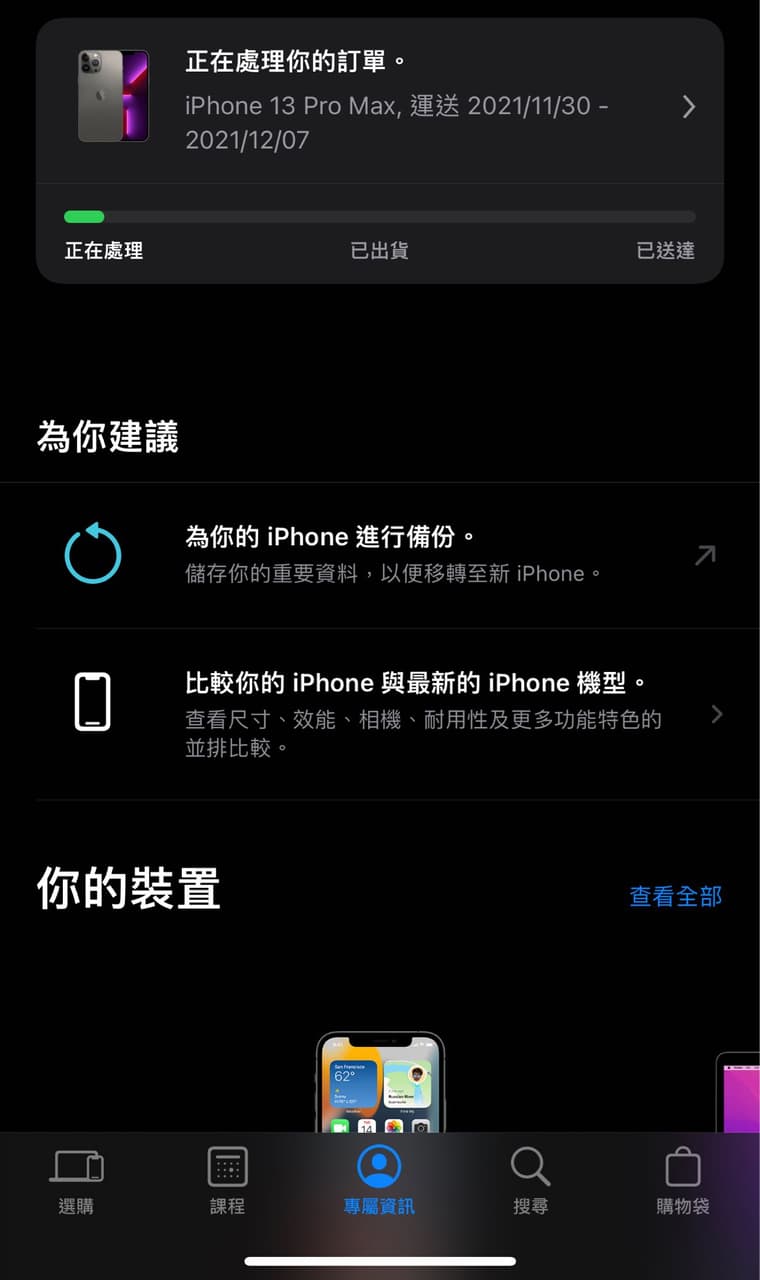Switch to the 選購 tab

(77, 1185)
